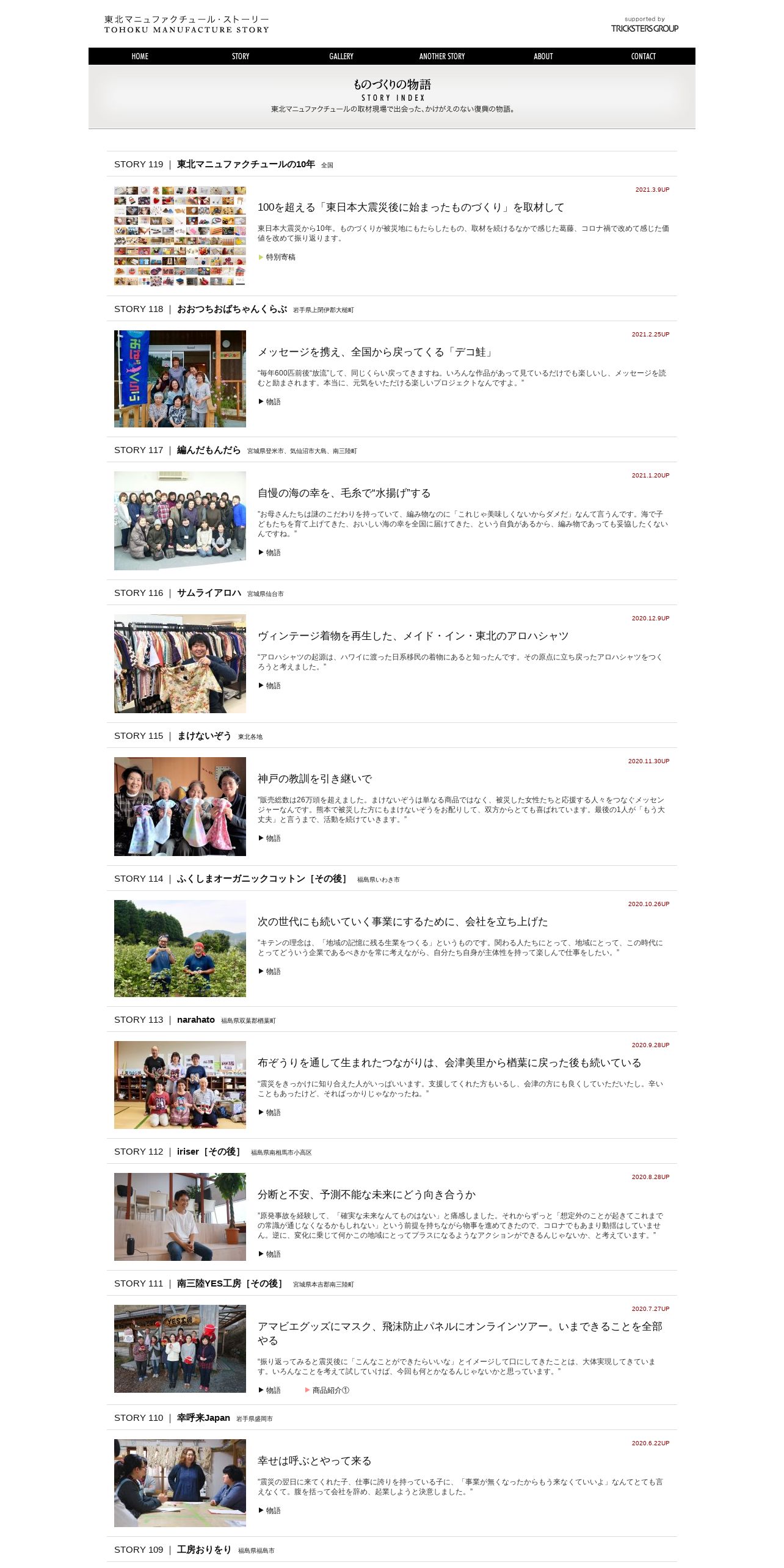Open narahato Story 113 thumbnail
The image size is (784, 1568).
tap(180, 1084)
